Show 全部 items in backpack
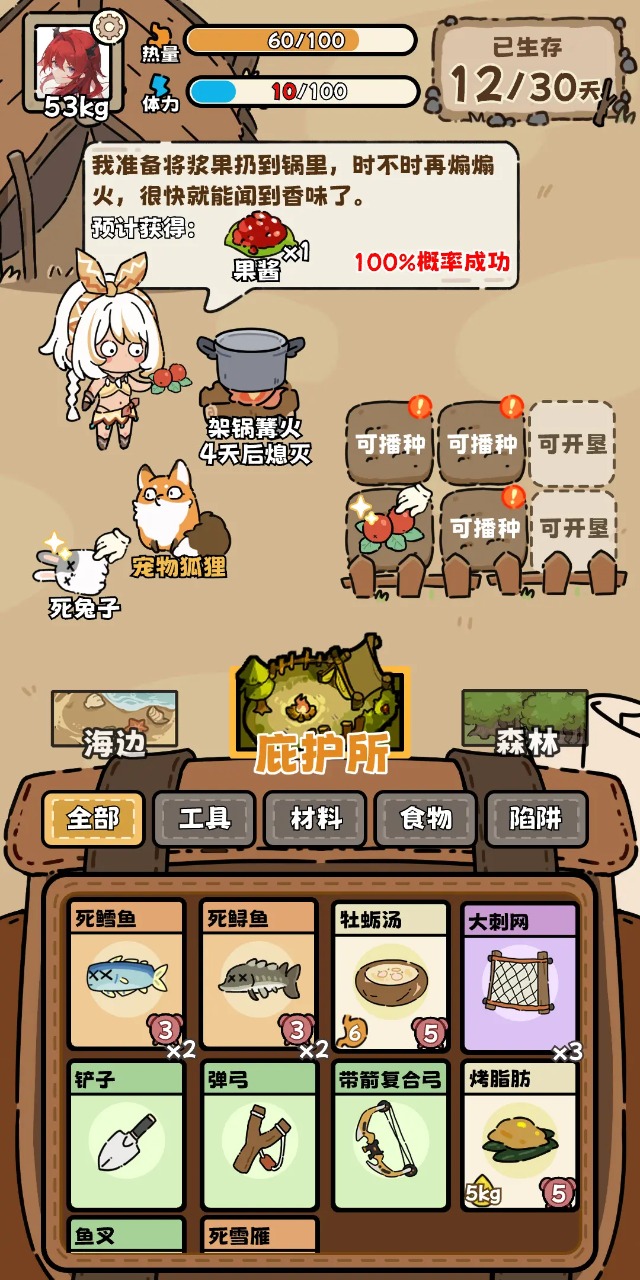This screenshot has height=1280, width=640. coord(93,819)
